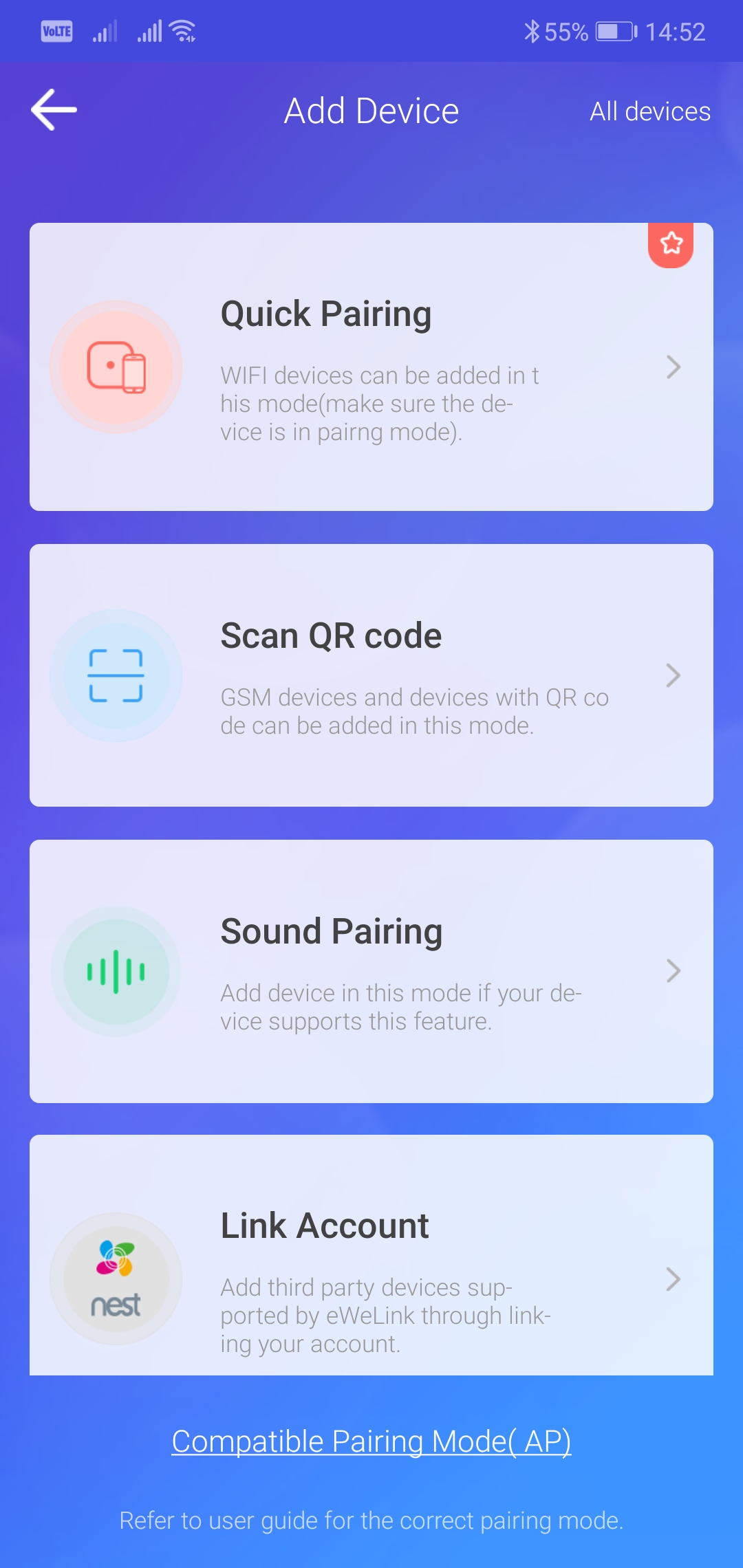Go back using the top-left arrow

[54, 110]
